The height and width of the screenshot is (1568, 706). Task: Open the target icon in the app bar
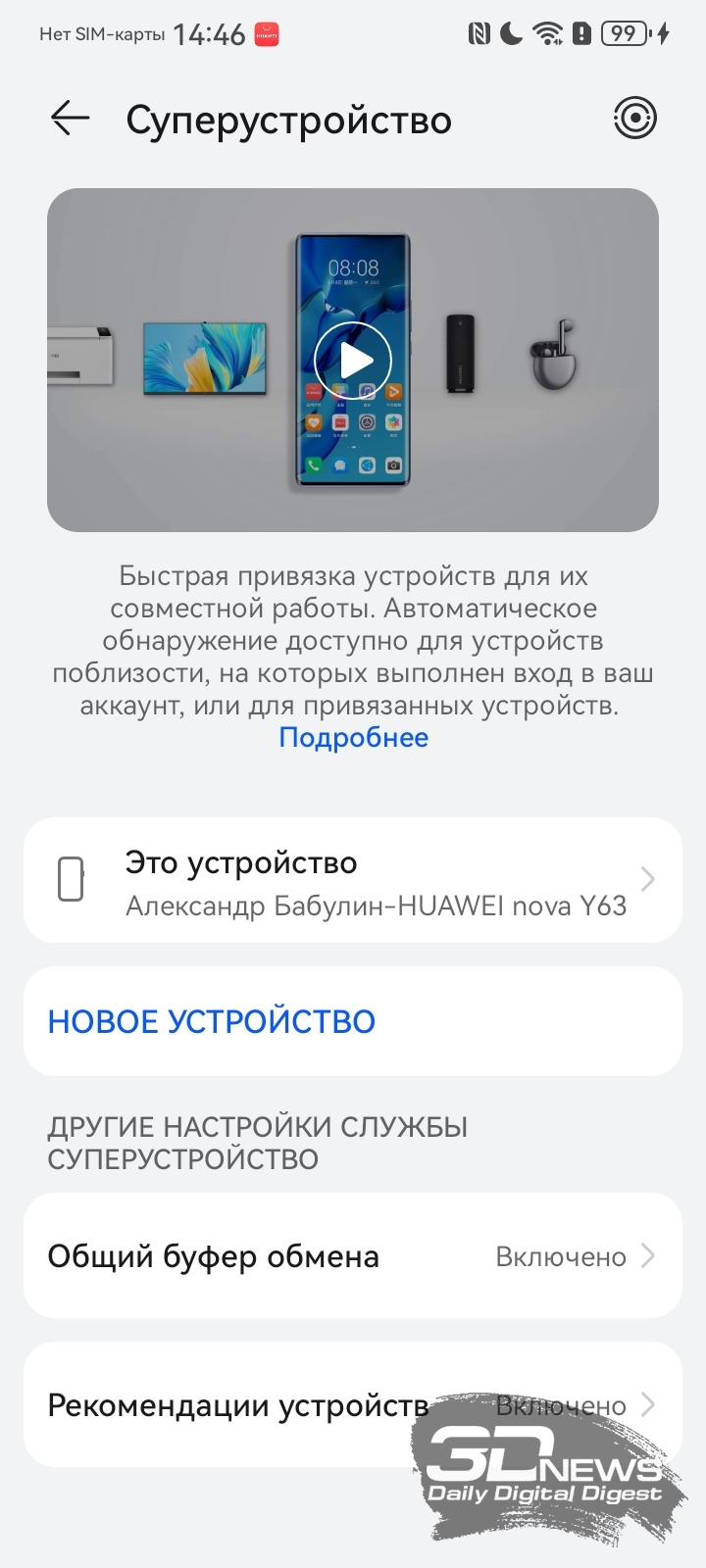click(x=634, y=119)
